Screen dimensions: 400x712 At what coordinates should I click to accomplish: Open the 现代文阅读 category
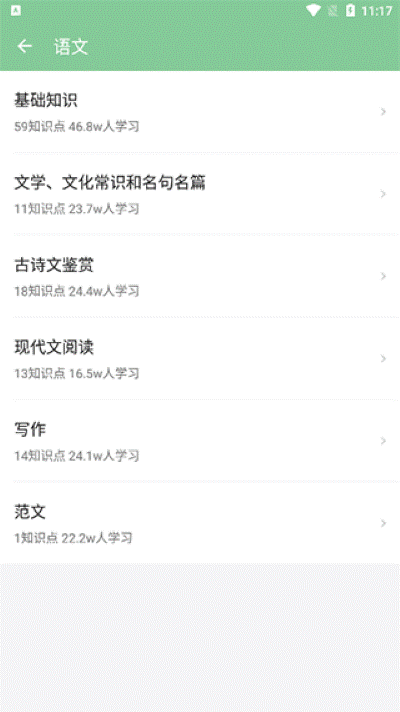point(200,359)
